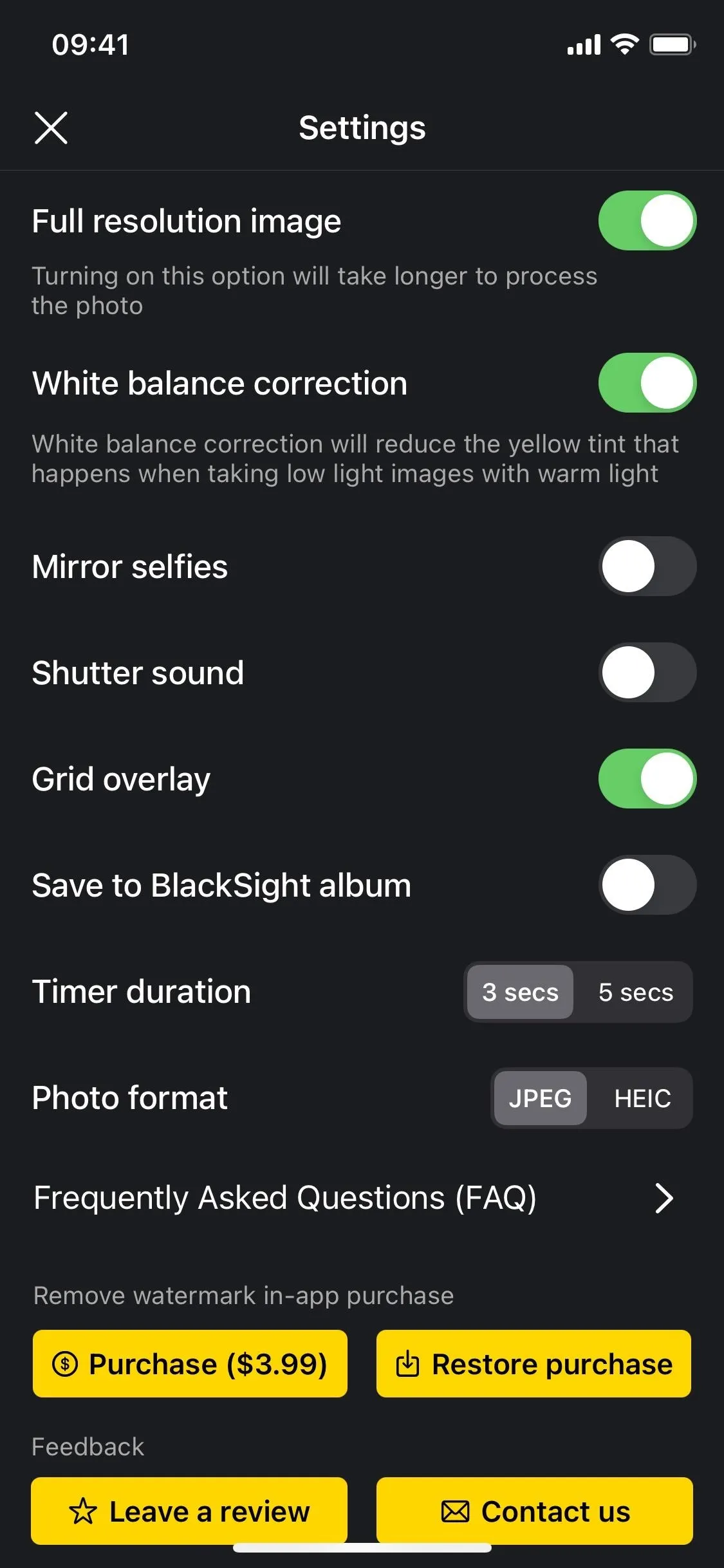Viewport: 724px width, 1568px height.
Task: Turn on Shutter sound
Action: 647,673
